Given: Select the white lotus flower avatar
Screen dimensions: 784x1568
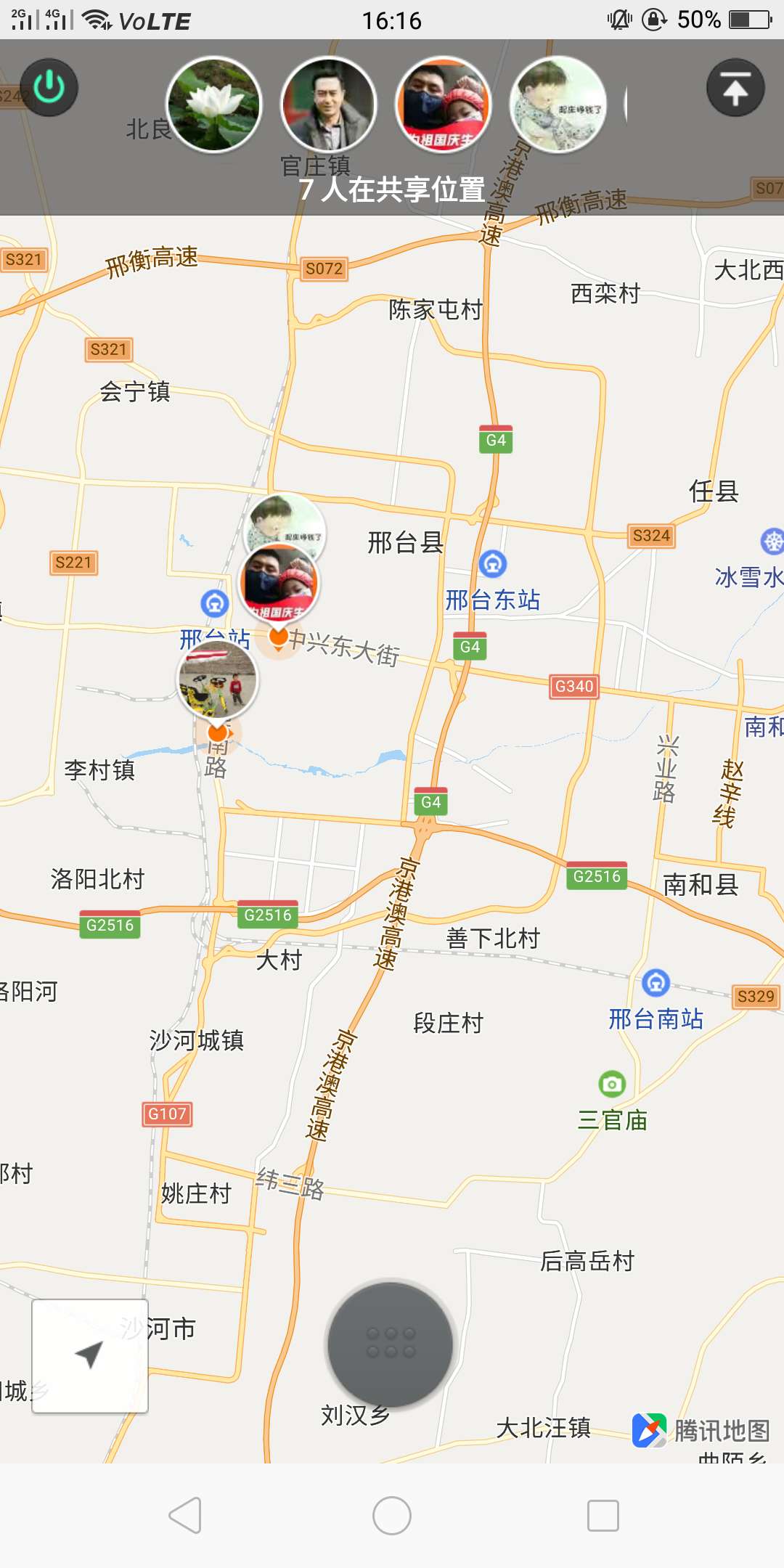Looking at the screenshot, I should [213, 105].
